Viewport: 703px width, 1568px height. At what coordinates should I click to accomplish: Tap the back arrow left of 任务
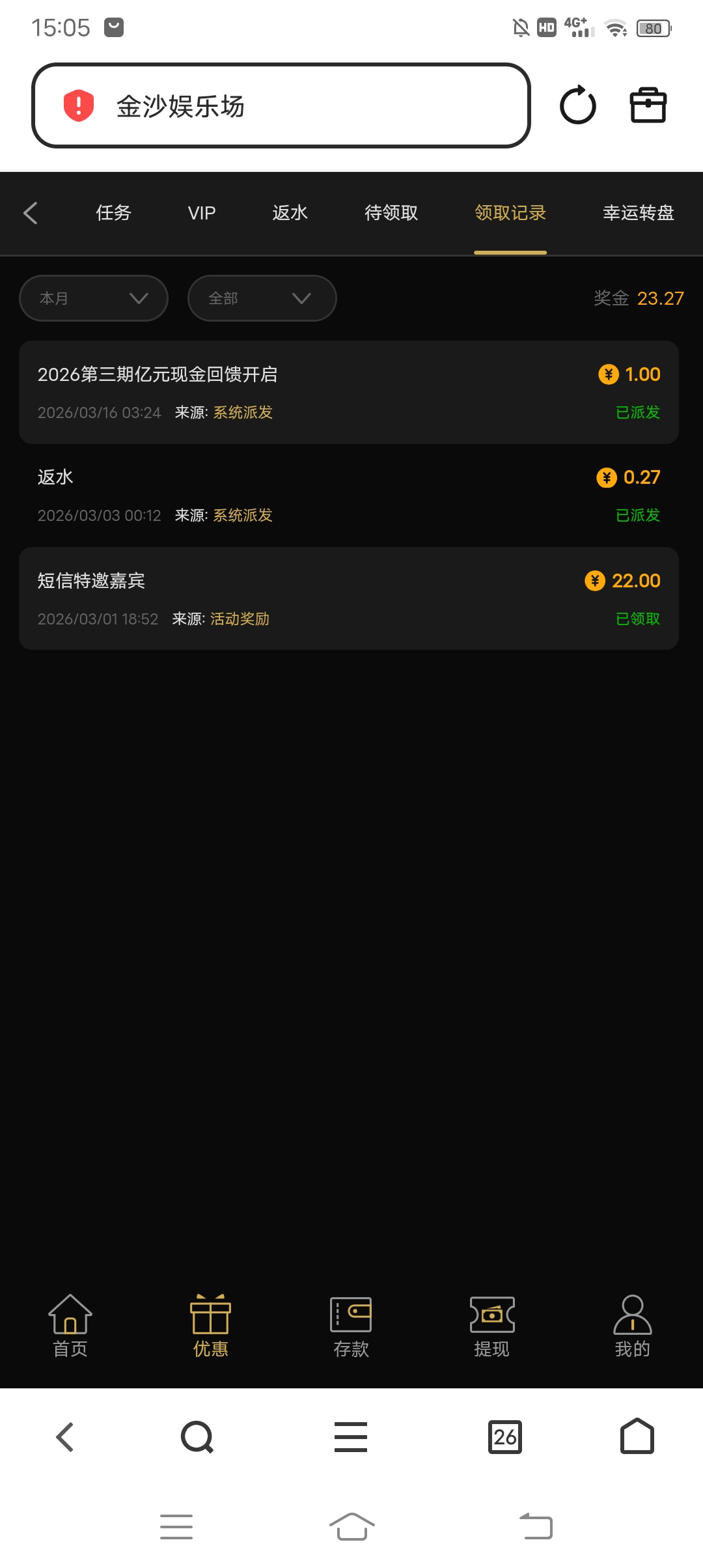tap(29, 213)
